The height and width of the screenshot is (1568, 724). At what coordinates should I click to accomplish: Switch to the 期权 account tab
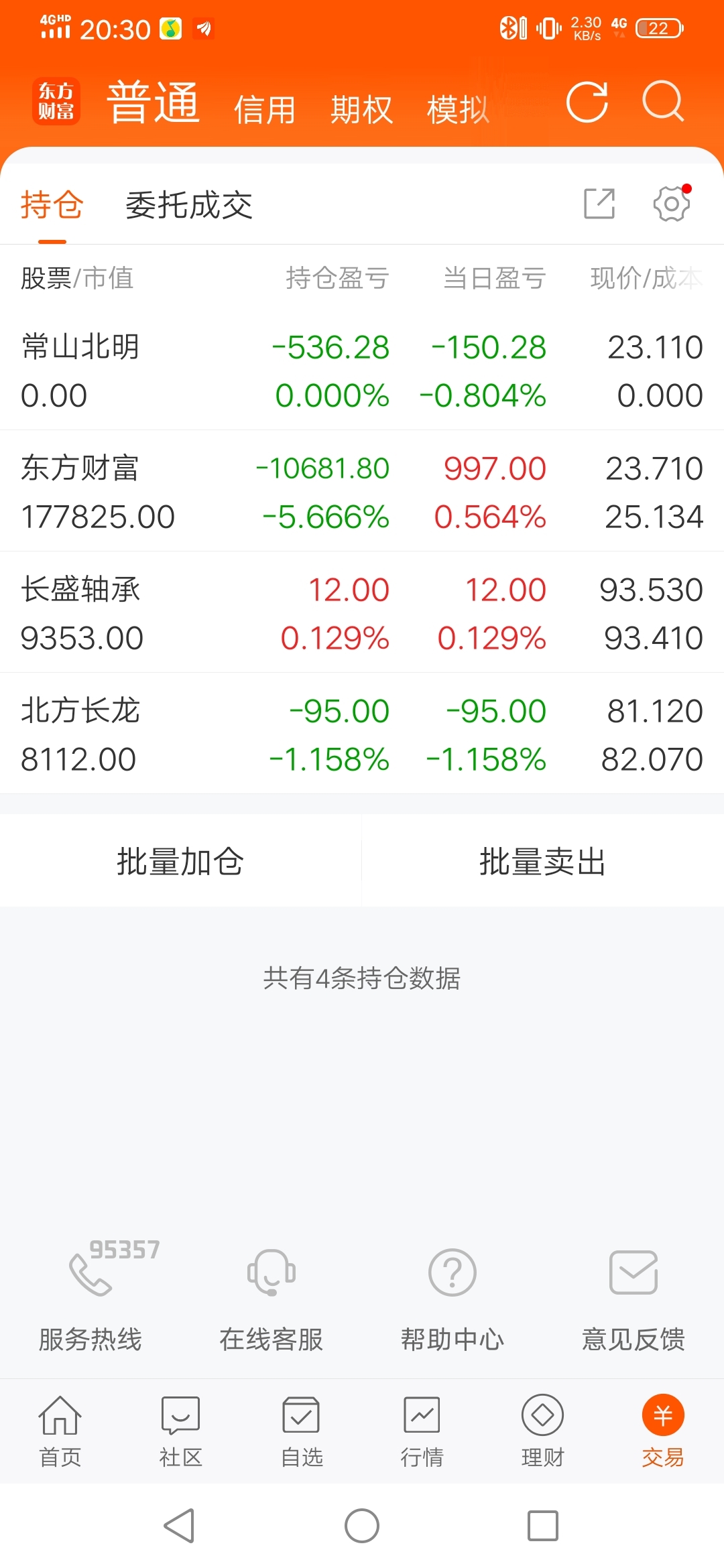click(361, 110)
